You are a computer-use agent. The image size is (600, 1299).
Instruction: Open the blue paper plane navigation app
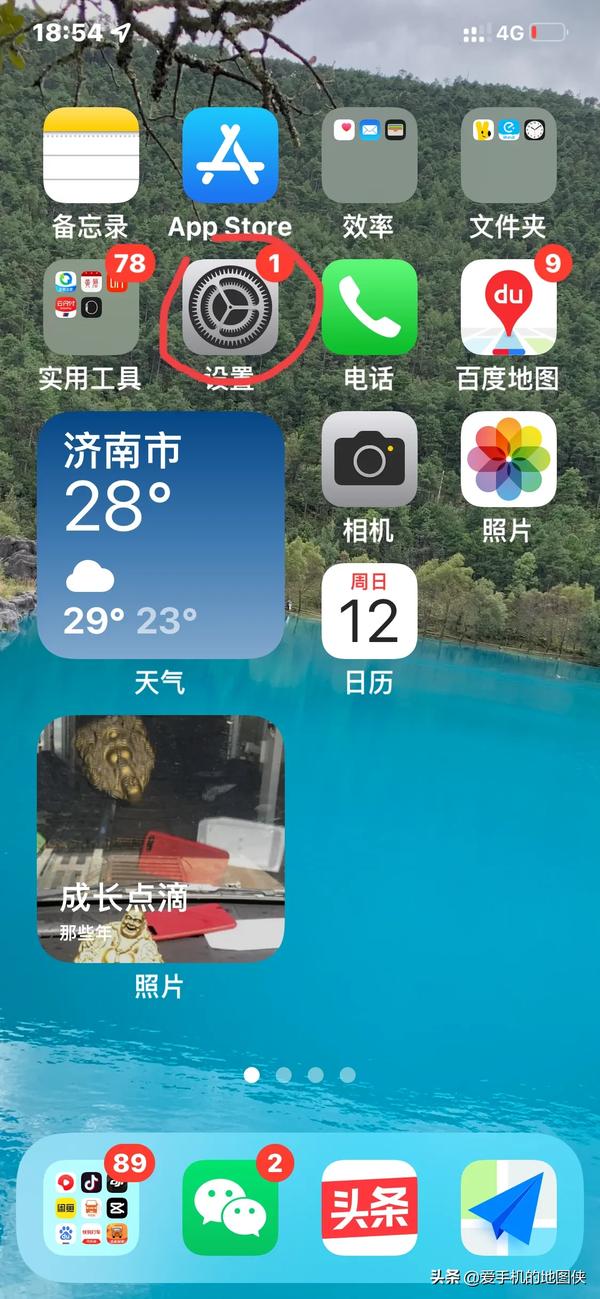tap(508, 1208)
